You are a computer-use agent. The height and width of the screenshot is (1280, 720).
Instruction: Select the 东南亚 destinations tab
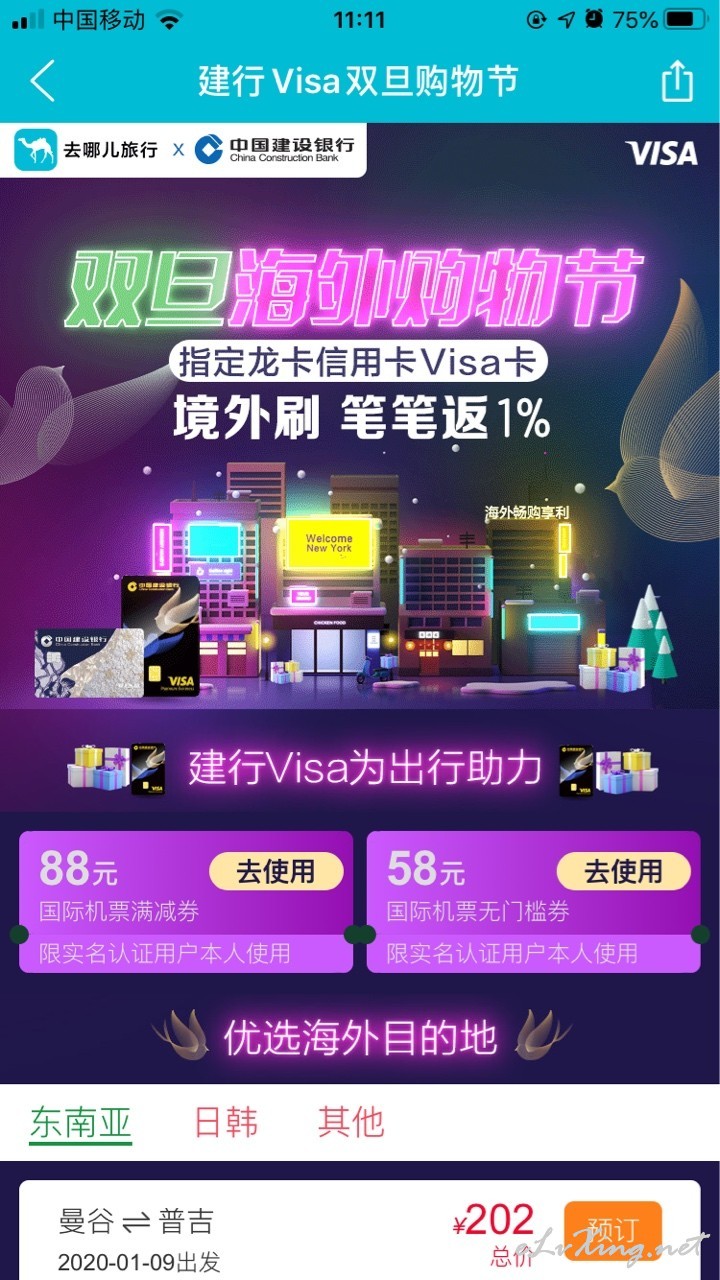[x=80, y=1123]
